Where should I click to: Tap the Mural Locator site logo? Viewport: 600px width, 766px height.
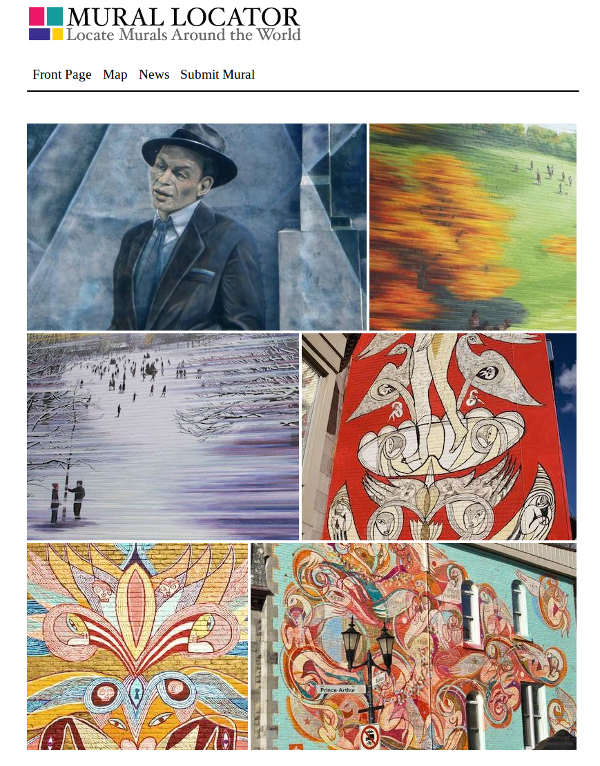coord(165,24)
